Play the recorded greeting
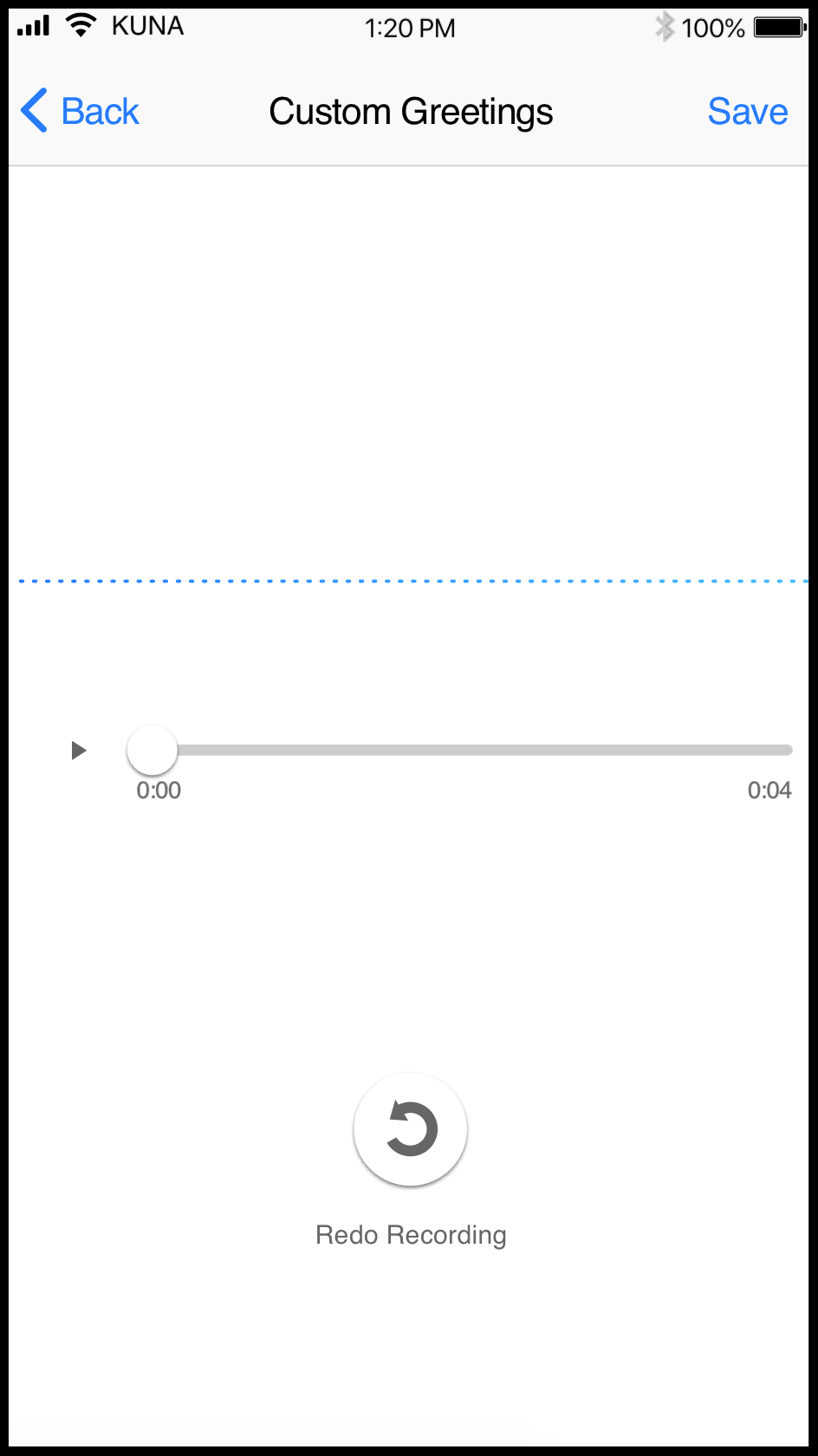The height and width of the screenshot is (1456, 818). coord(79,750)
